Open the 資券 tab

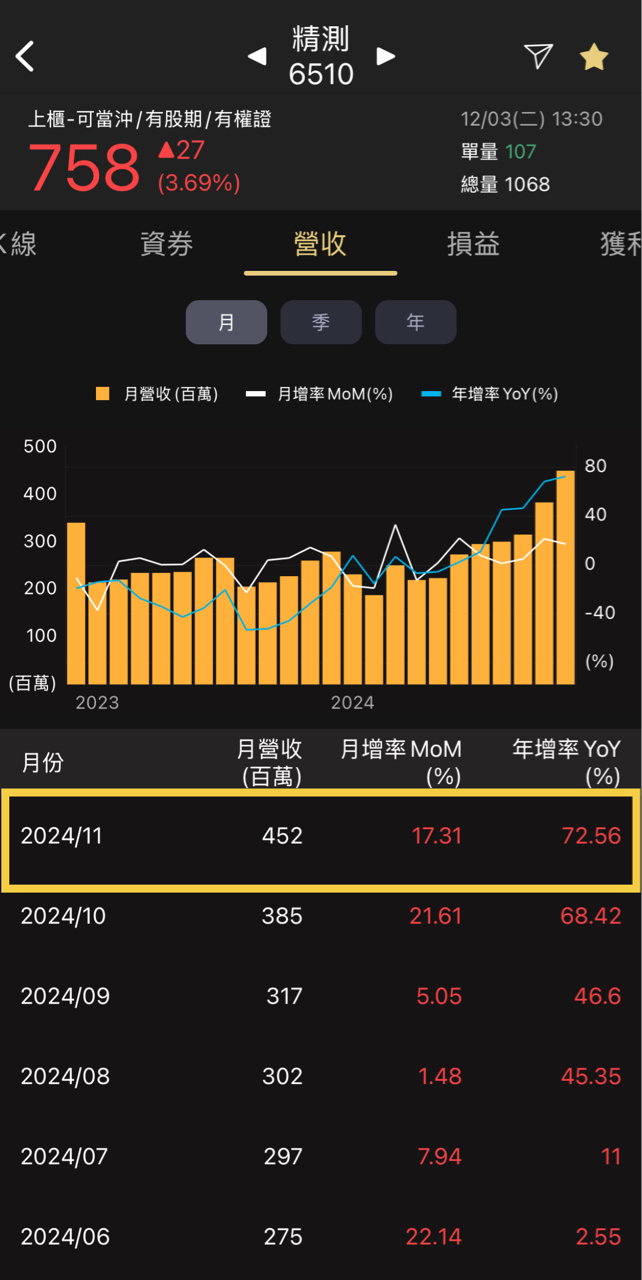coord(167,244)
